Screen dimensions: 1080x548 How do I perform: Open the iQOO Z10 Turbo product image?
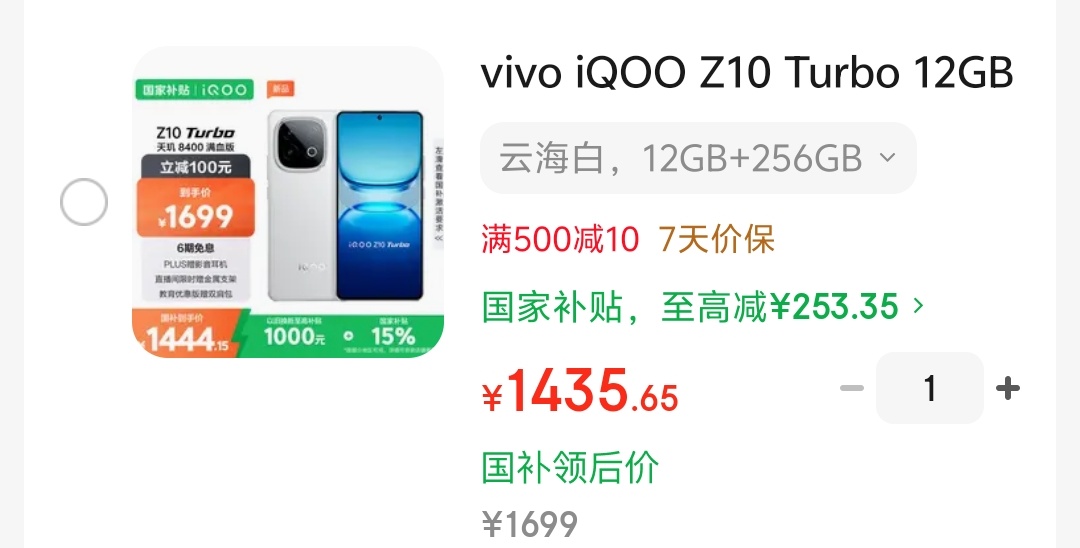tap(288, 202)
